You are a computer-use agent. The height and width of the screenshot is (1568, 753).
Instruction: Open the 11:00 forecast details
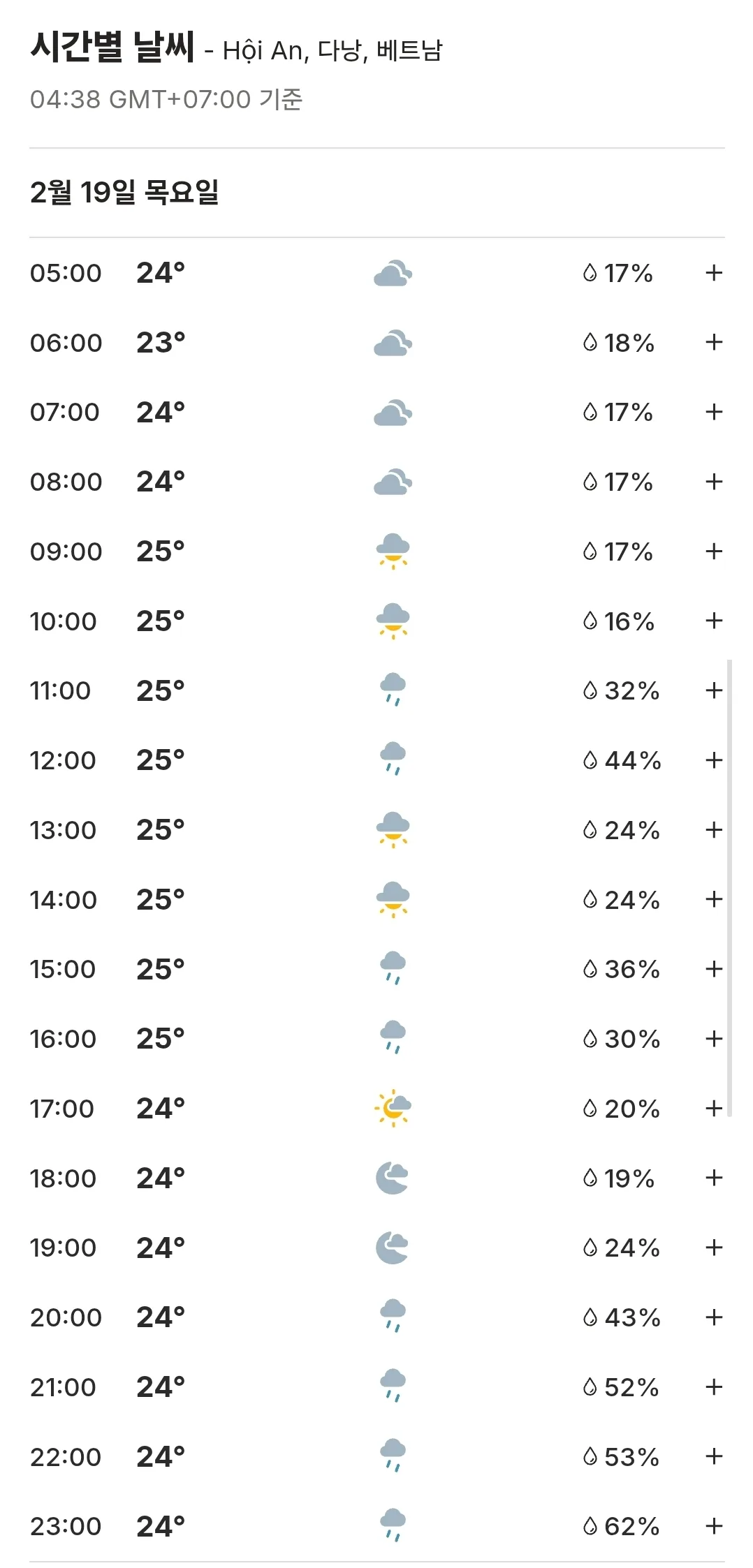tap(713, 690)
